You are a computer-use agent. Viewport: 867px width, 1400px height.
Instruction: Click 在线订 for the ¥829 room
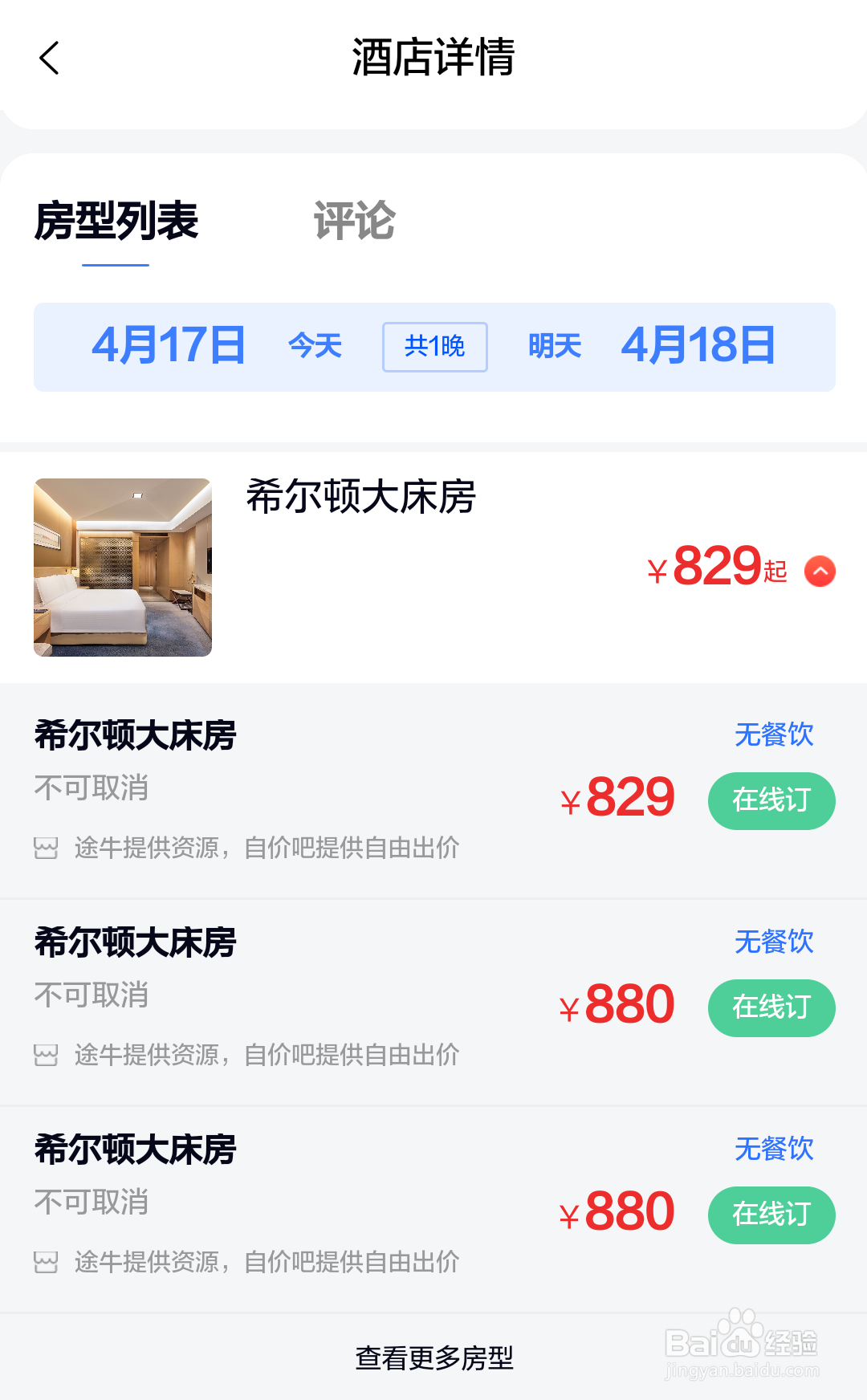[x=771, y=800]
